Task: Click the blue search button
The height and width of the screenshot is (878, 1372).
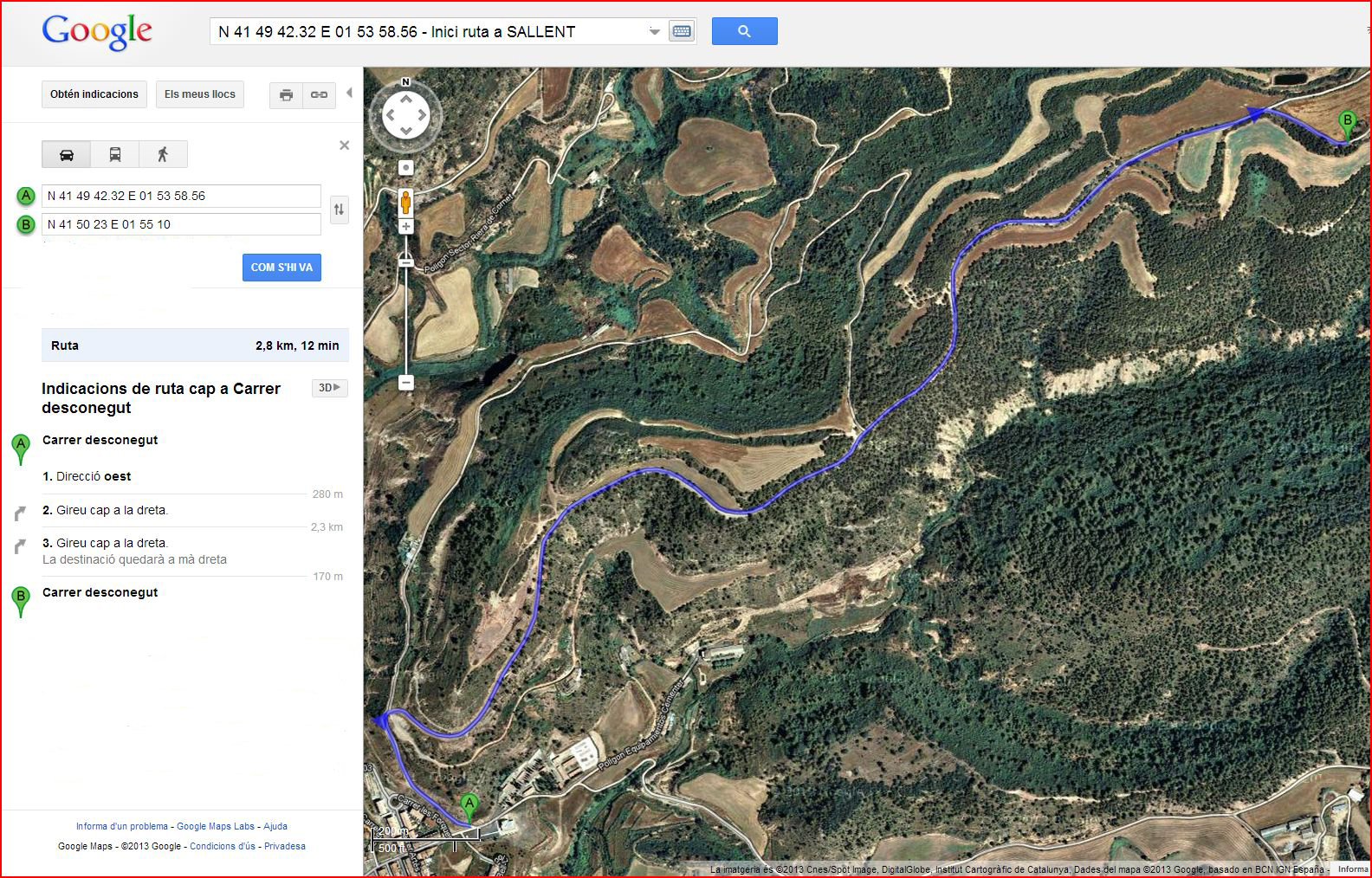Action: point(744,31)
